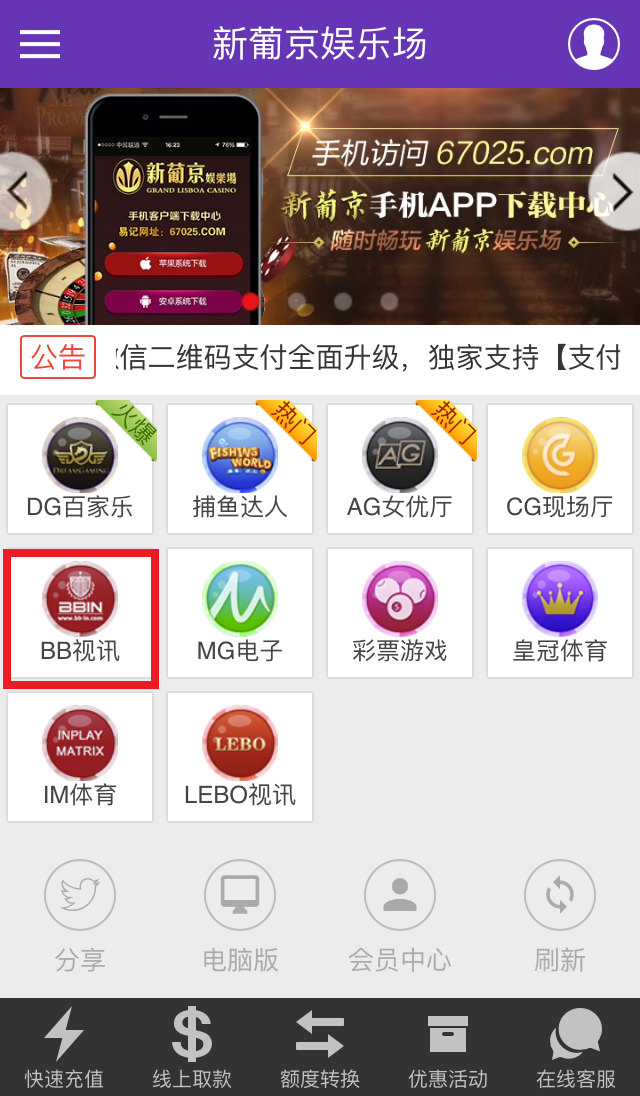Show the next banner slide

pos(620,191)
